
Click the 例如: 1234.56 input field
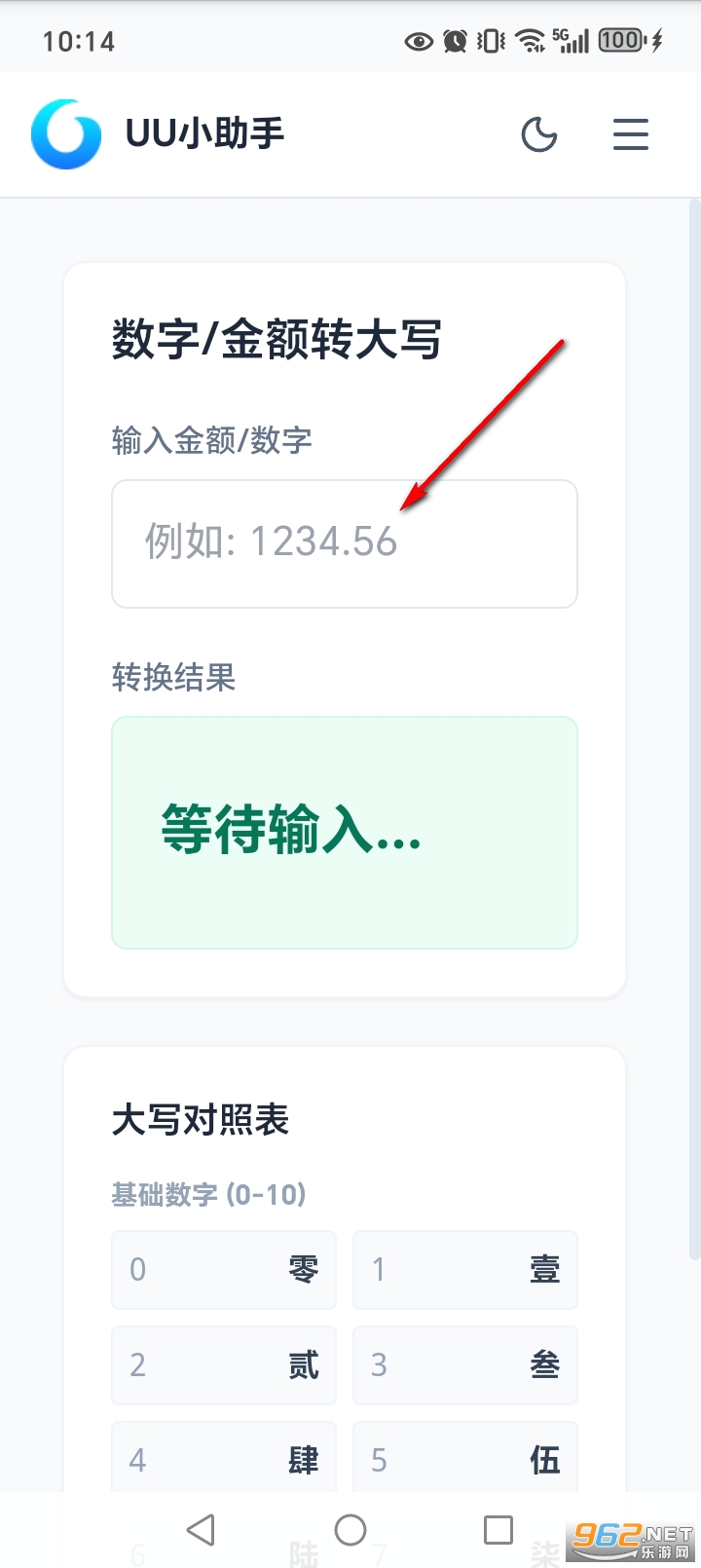click(345, 543)
